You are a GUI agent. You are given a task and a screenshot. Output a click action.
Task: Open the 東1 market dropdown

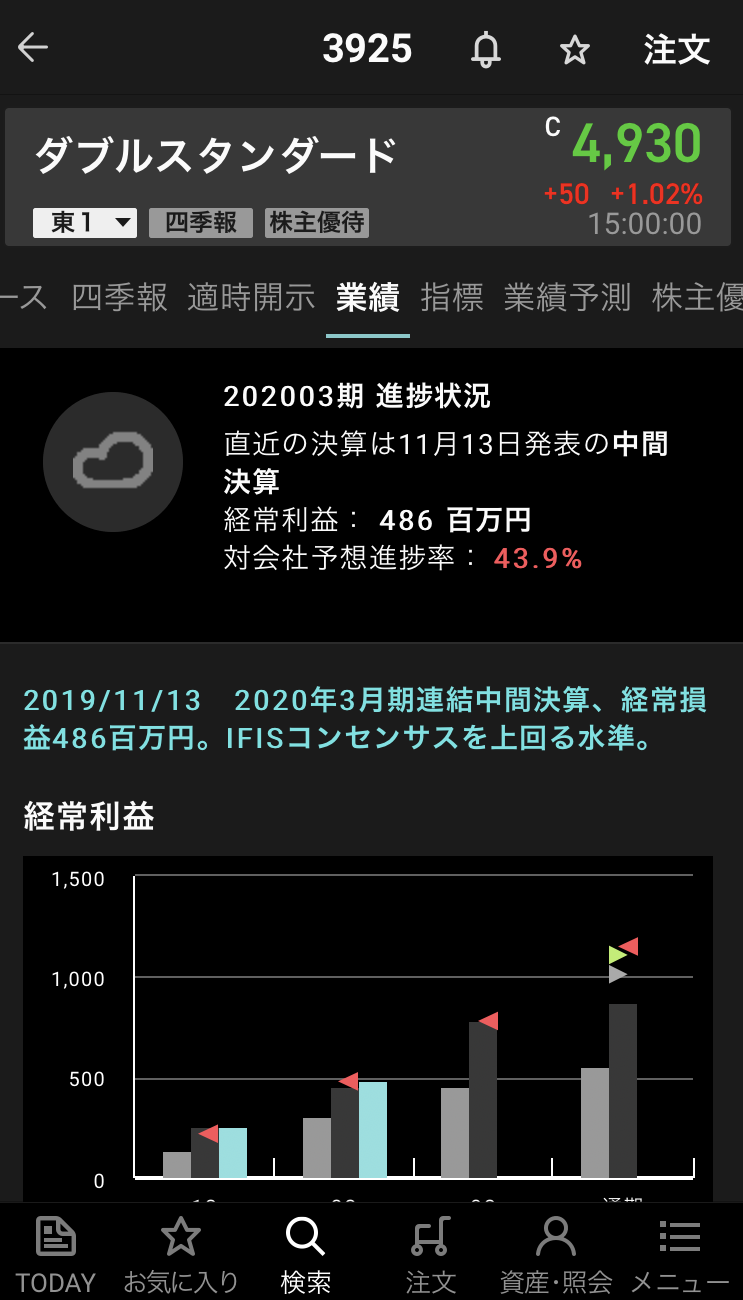click(85, 222)
